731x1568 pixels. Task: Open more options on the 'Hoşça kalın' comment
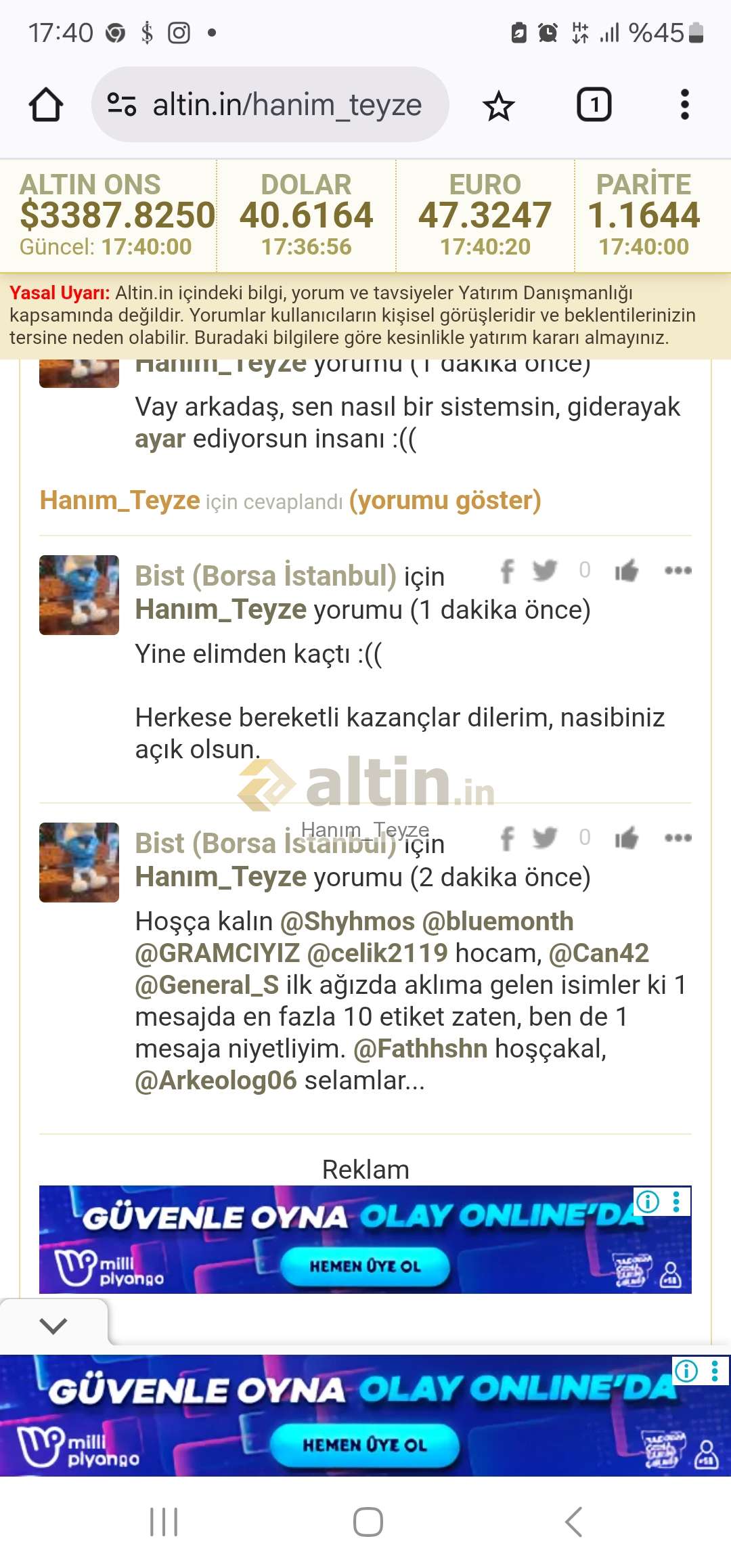click(x=678, y=837)
